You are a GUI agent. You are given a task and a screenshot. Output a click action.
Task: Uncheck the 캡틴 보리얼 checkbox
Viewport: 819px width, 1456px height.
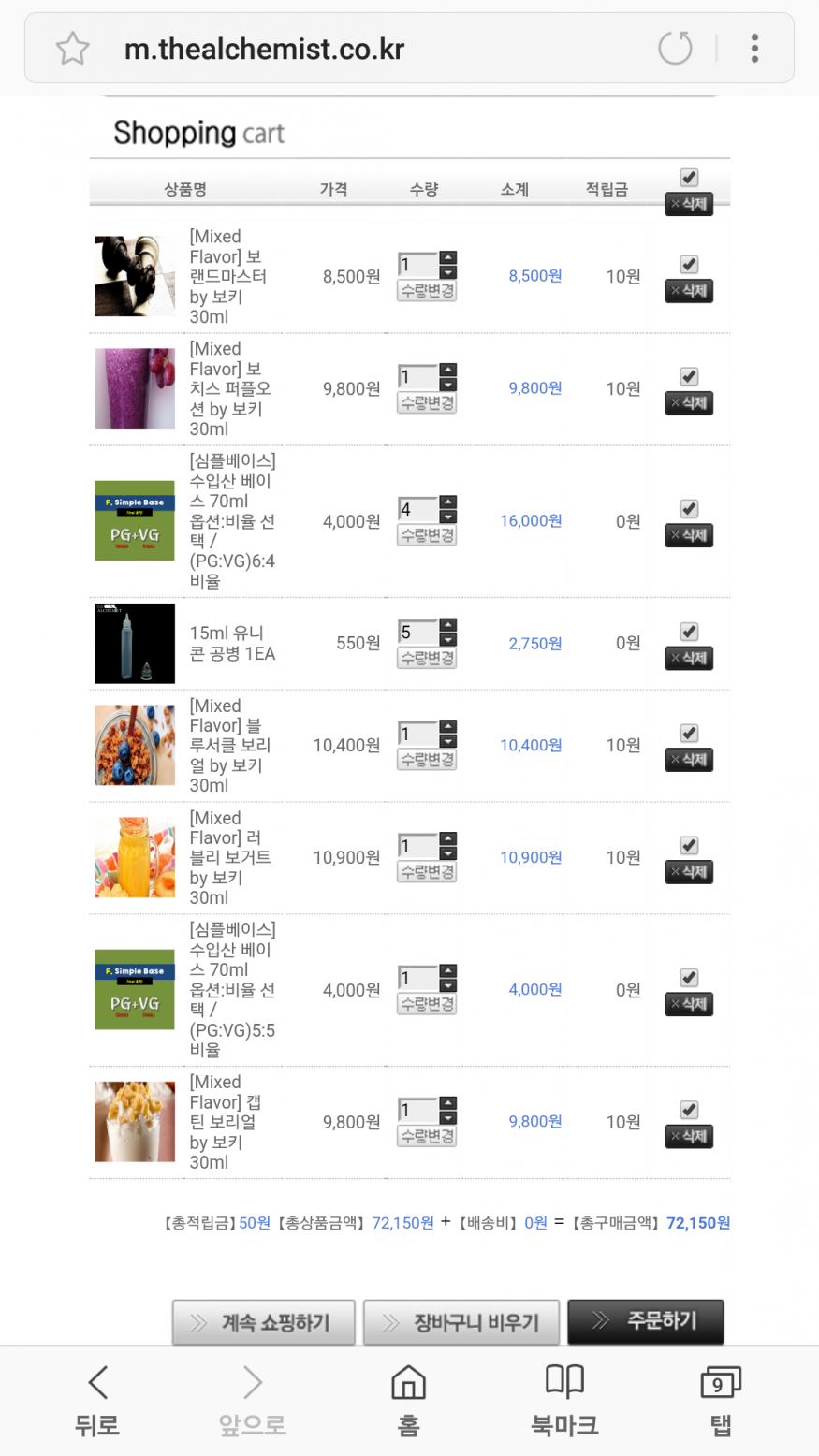click(689, 1110)
